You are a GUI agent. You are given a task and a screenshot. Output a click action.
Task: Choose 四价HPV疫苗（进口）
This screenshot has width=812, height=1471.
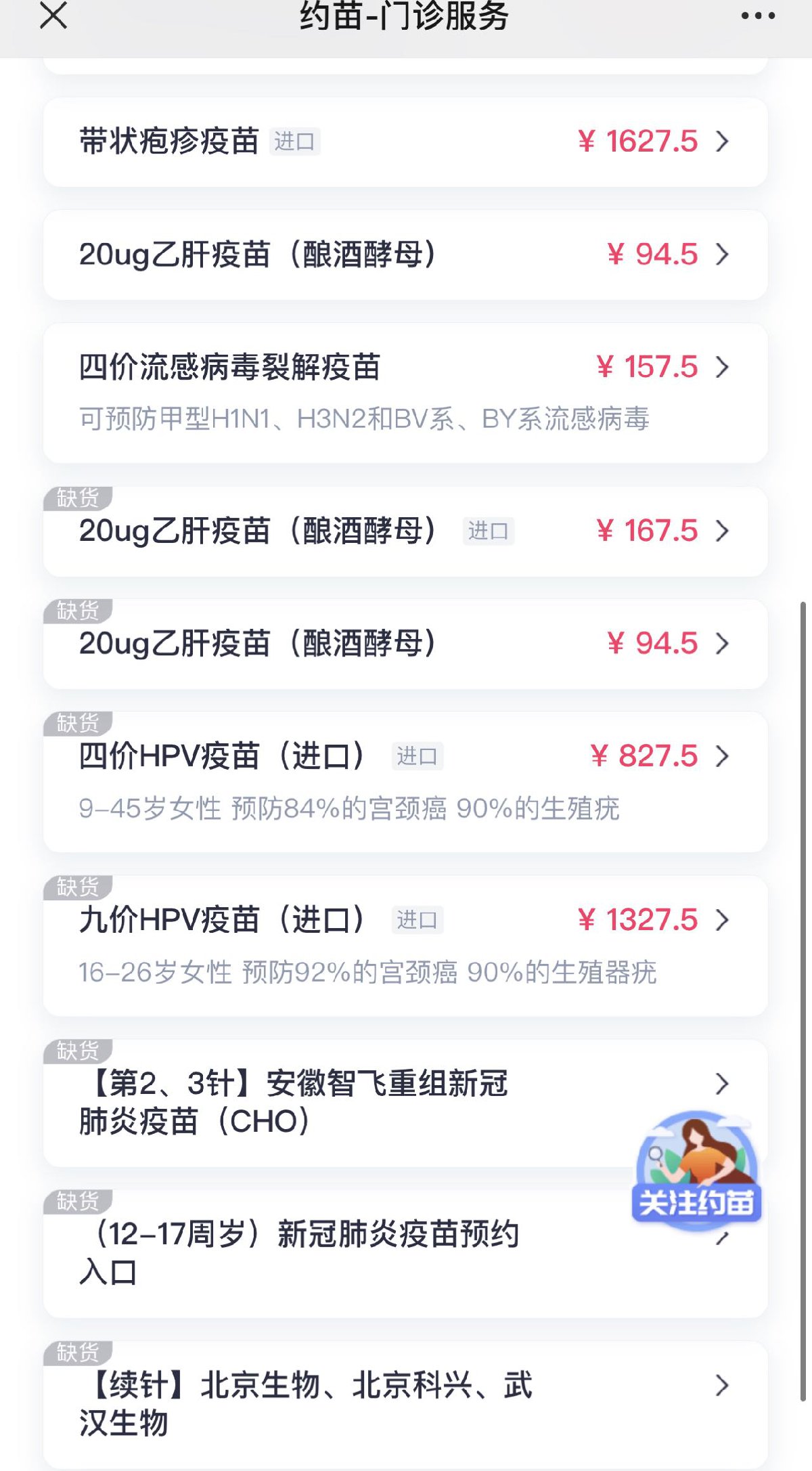(405, 781)
